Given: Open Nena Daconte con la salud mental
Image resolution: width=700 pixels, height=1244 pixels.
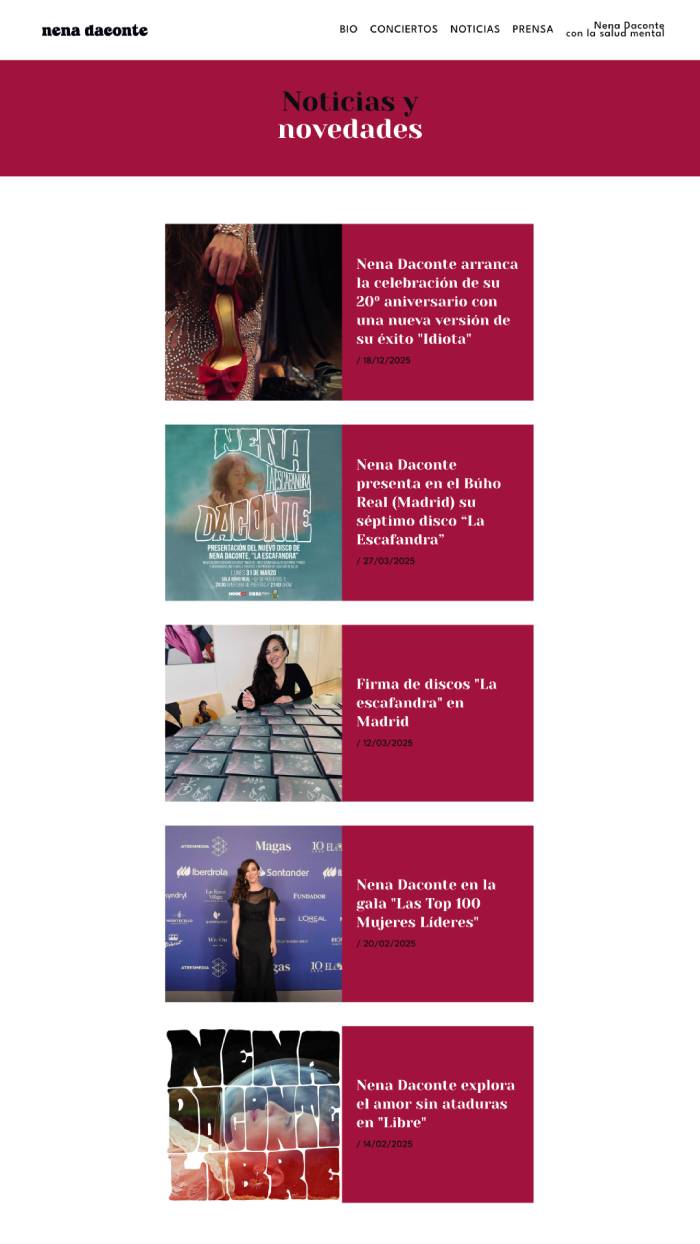Looking at the screenshot, I should pos(615,29).
